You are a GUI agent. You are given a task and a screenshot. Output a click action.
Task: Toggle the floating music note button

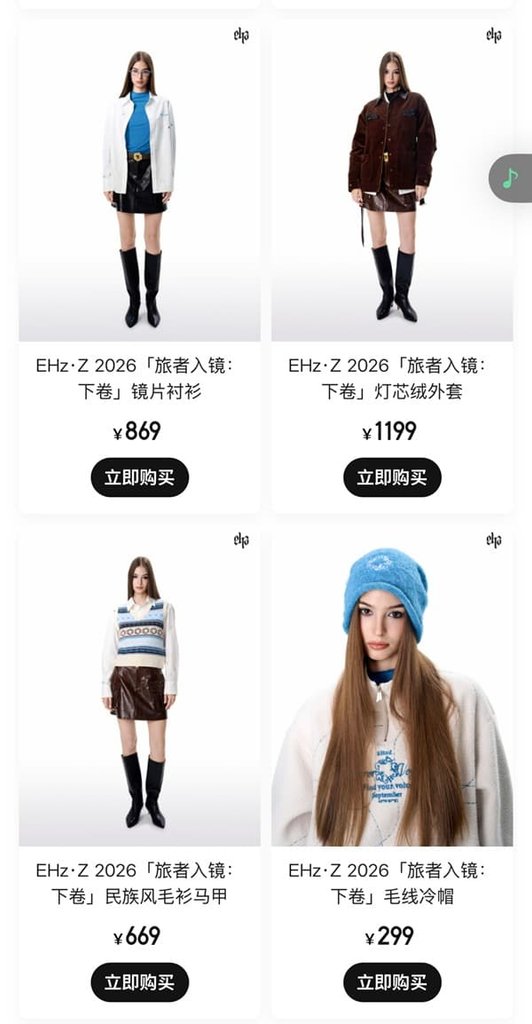pos(510,178)
